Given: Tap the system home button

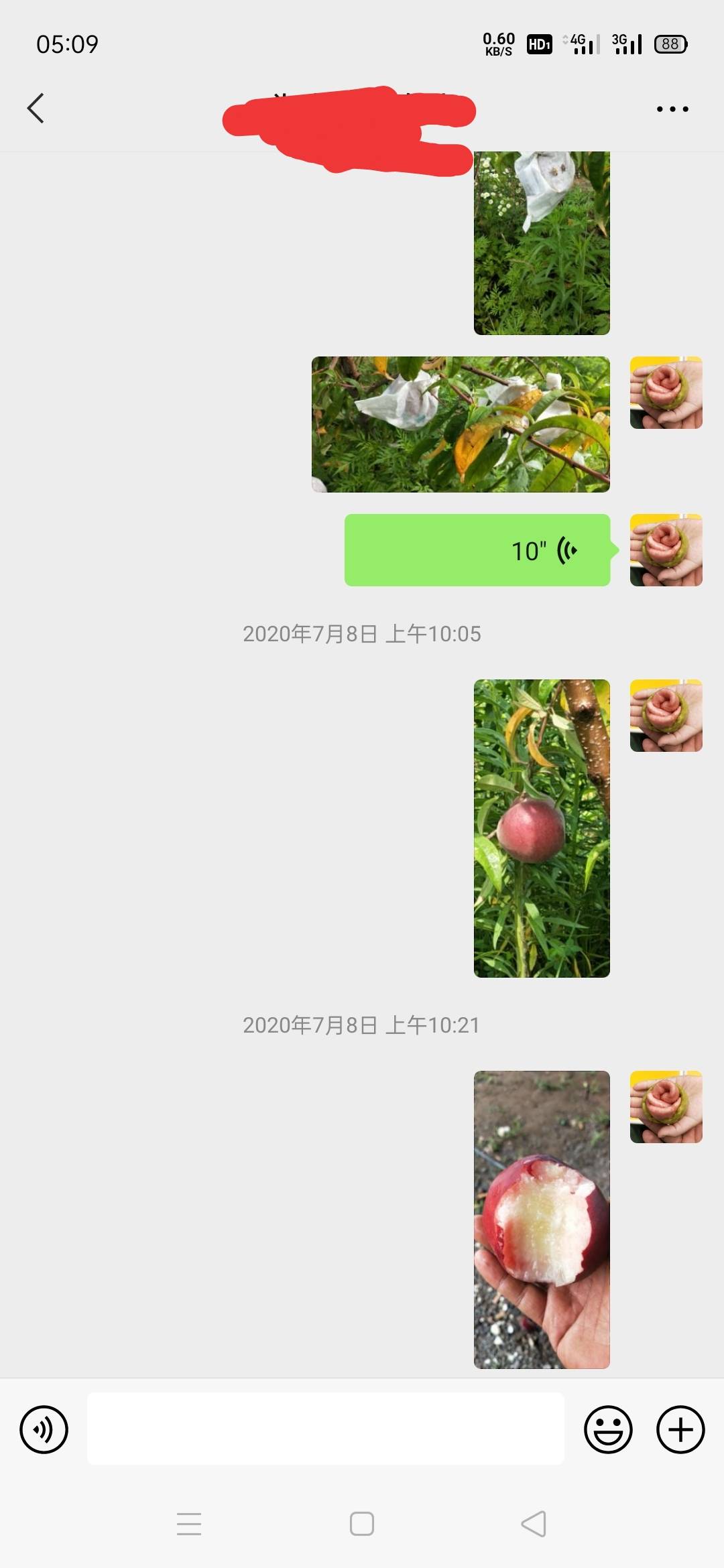Looking at the screenshot, I should 362,1524.
